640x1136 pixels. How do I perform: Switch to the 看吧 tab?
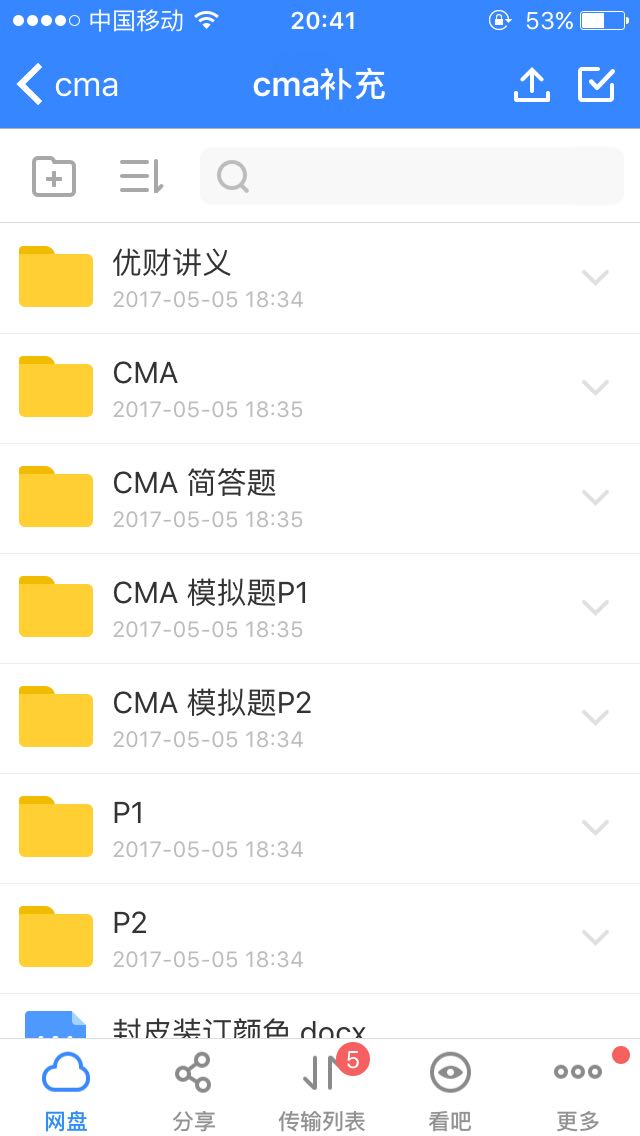(x=450, y=1088)
